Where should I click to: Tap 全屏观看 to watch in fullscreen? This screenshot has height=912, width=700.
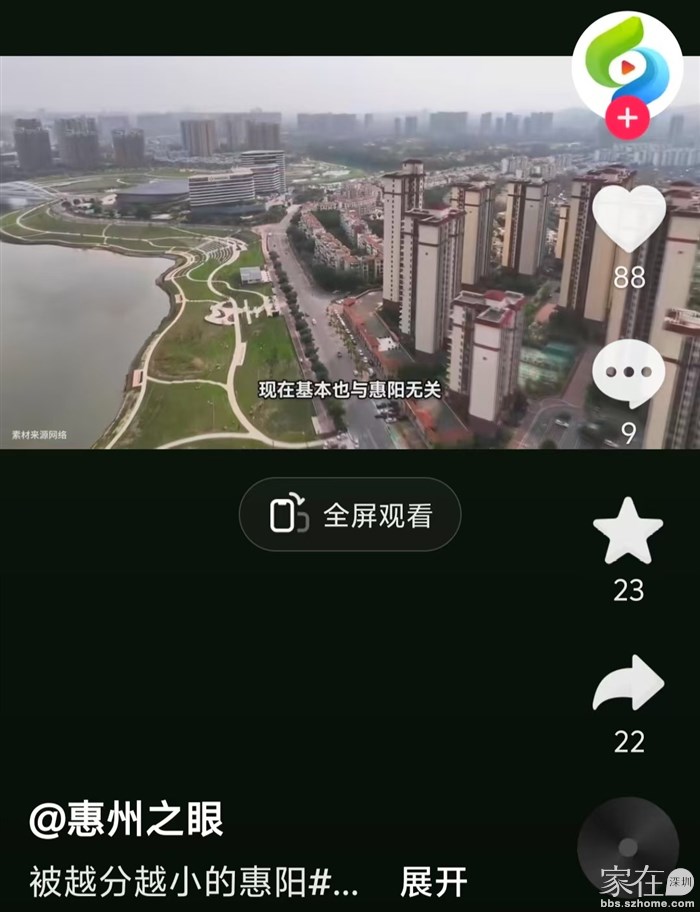[x=350, y=515]
